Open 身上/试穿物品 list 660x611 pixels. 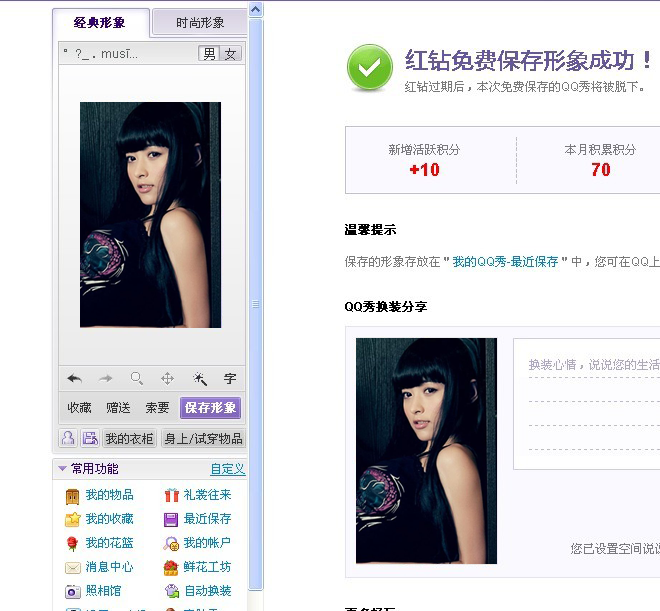(x=203, y=438)
